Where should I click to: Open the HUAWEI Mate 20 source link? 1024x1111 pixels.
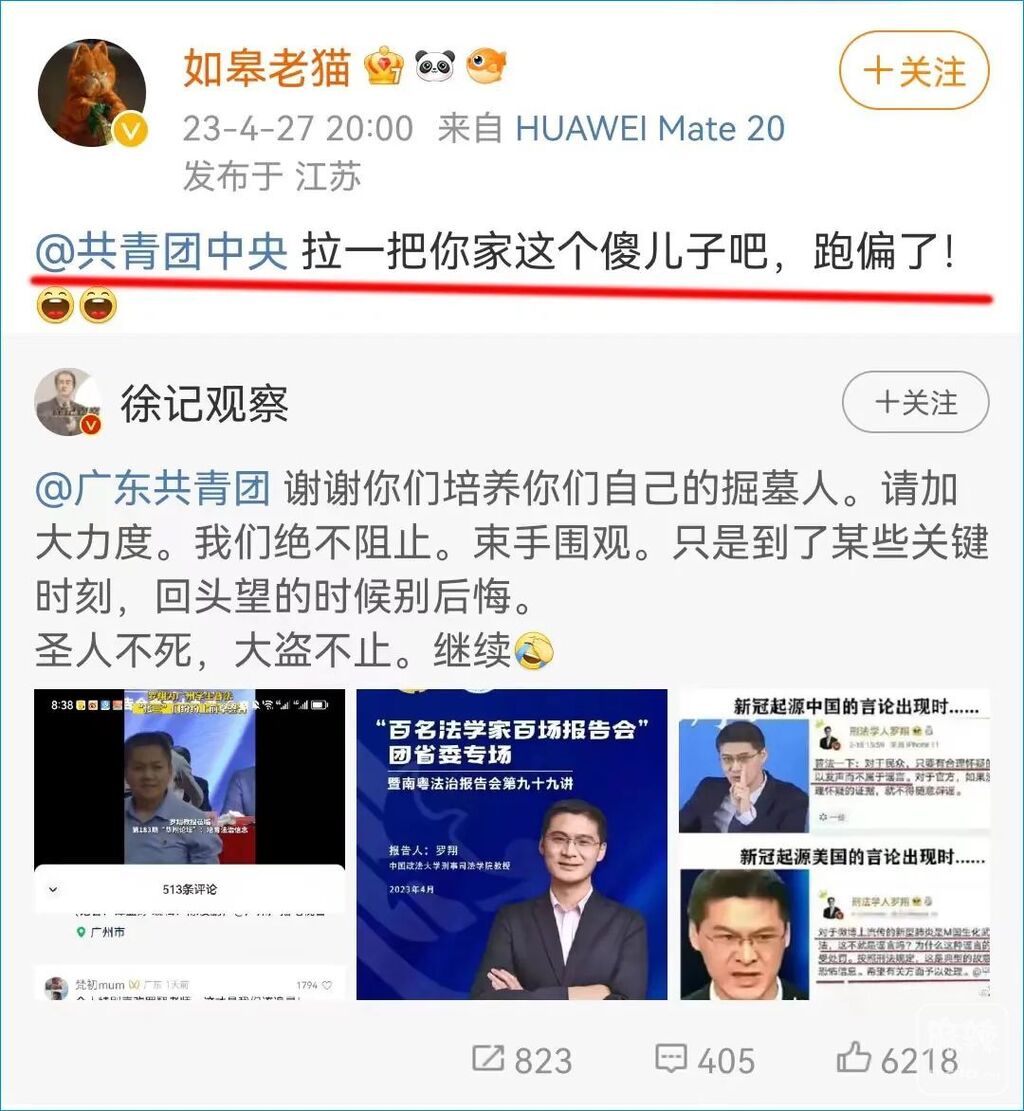point(650,129)
